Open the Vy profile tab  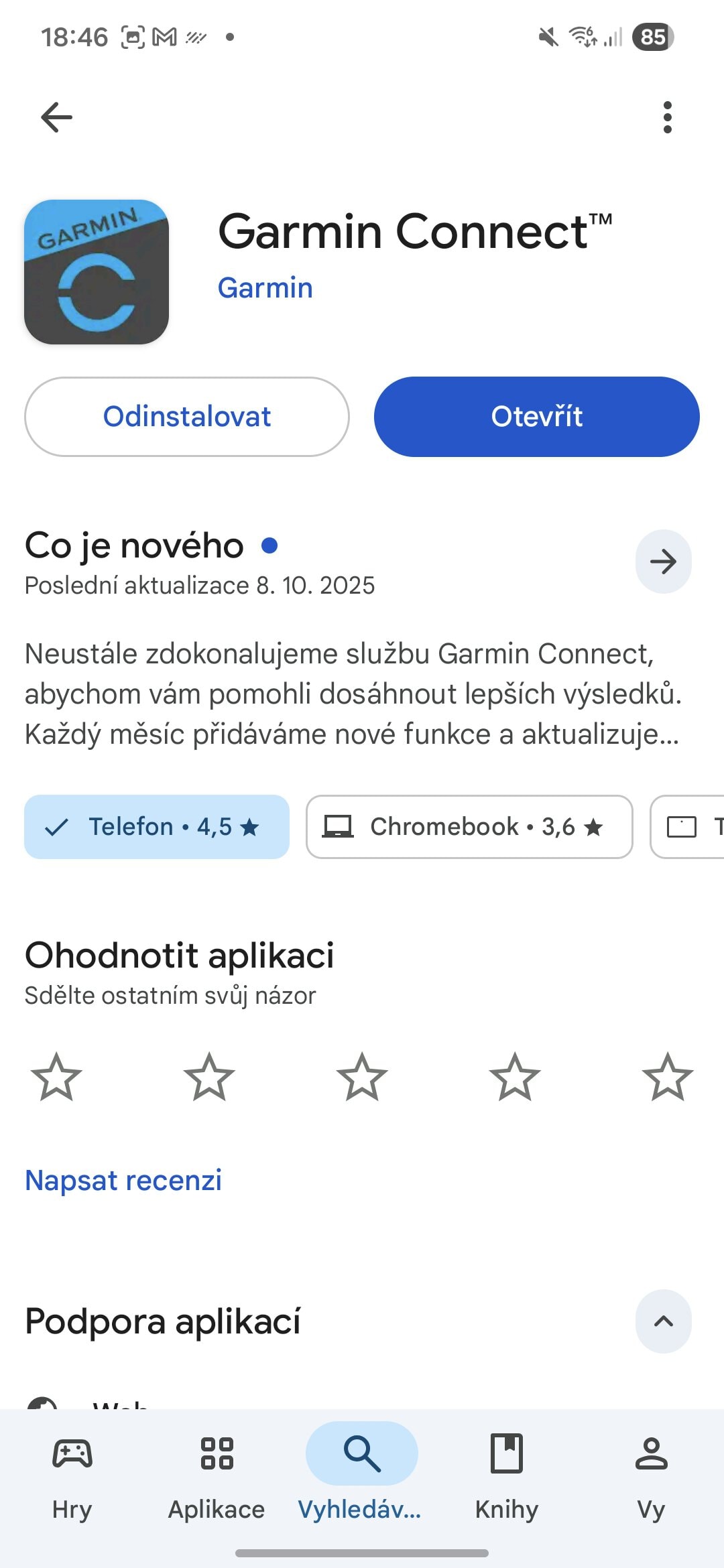pos(651,1472)
